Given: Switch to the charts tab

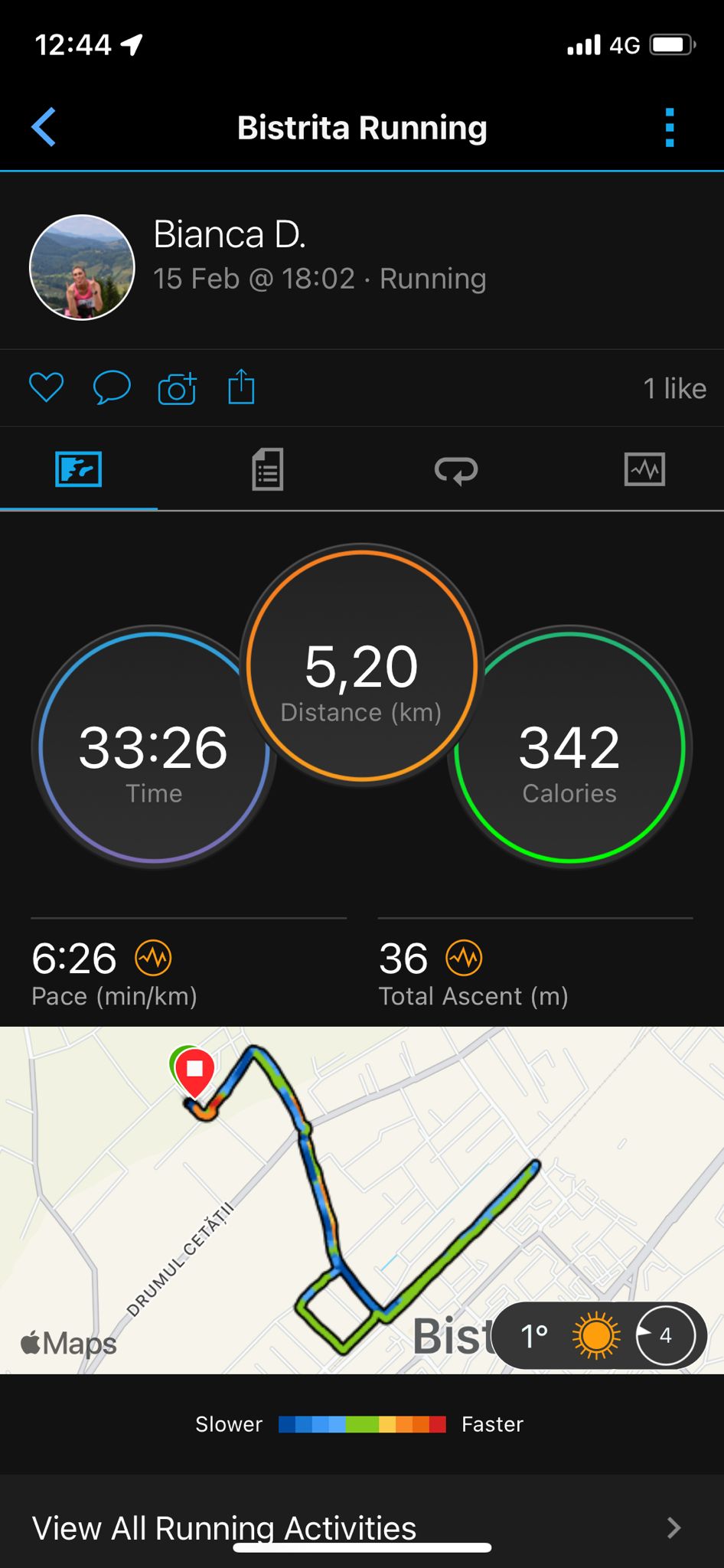Looking at the screenshot, I should tap(644, 469).
